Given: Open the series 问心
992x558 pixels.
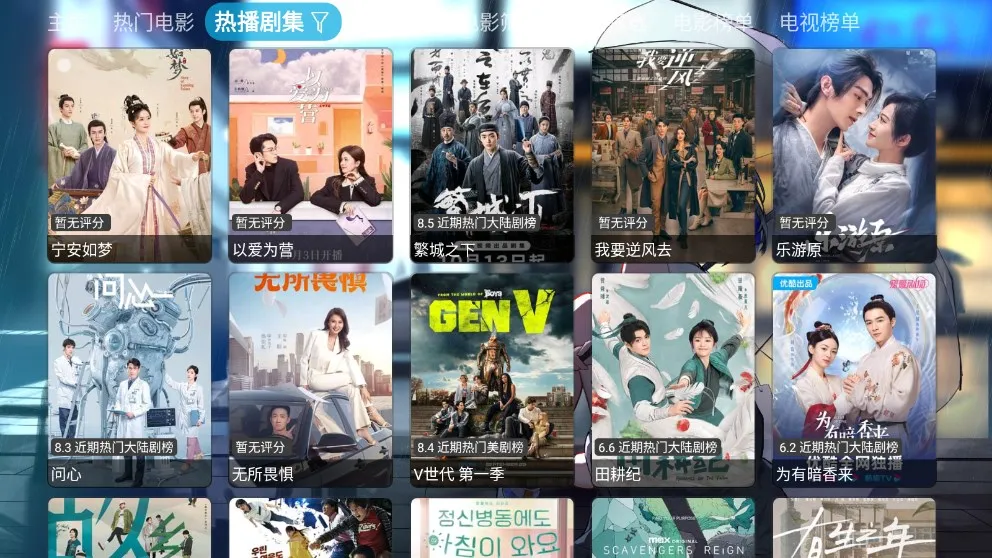Looking at the screenshot, I should coord(129,380).
